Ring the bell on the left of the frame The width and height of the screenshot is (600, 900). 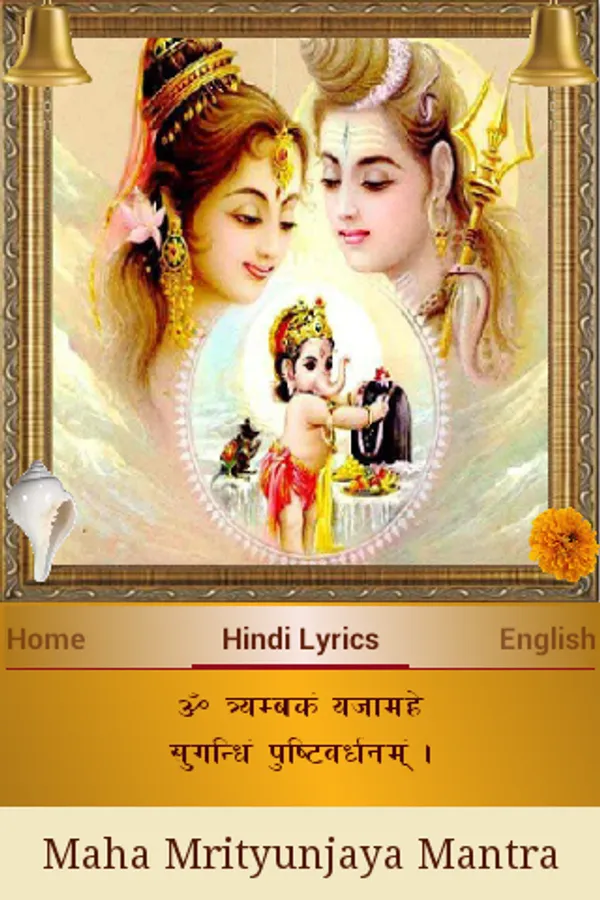point(47,44)
